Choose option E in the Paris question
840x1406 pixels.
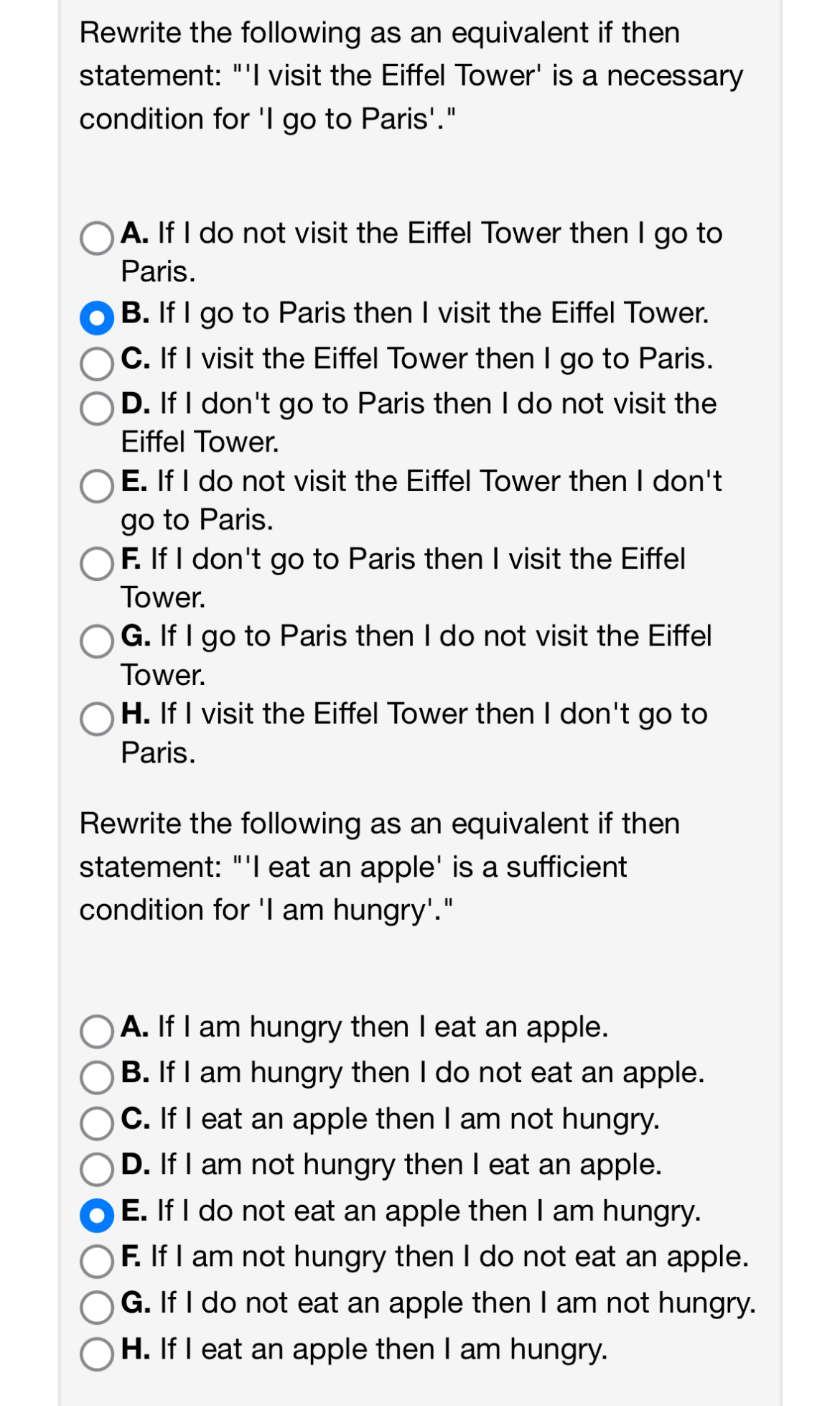tap(97, 486)
